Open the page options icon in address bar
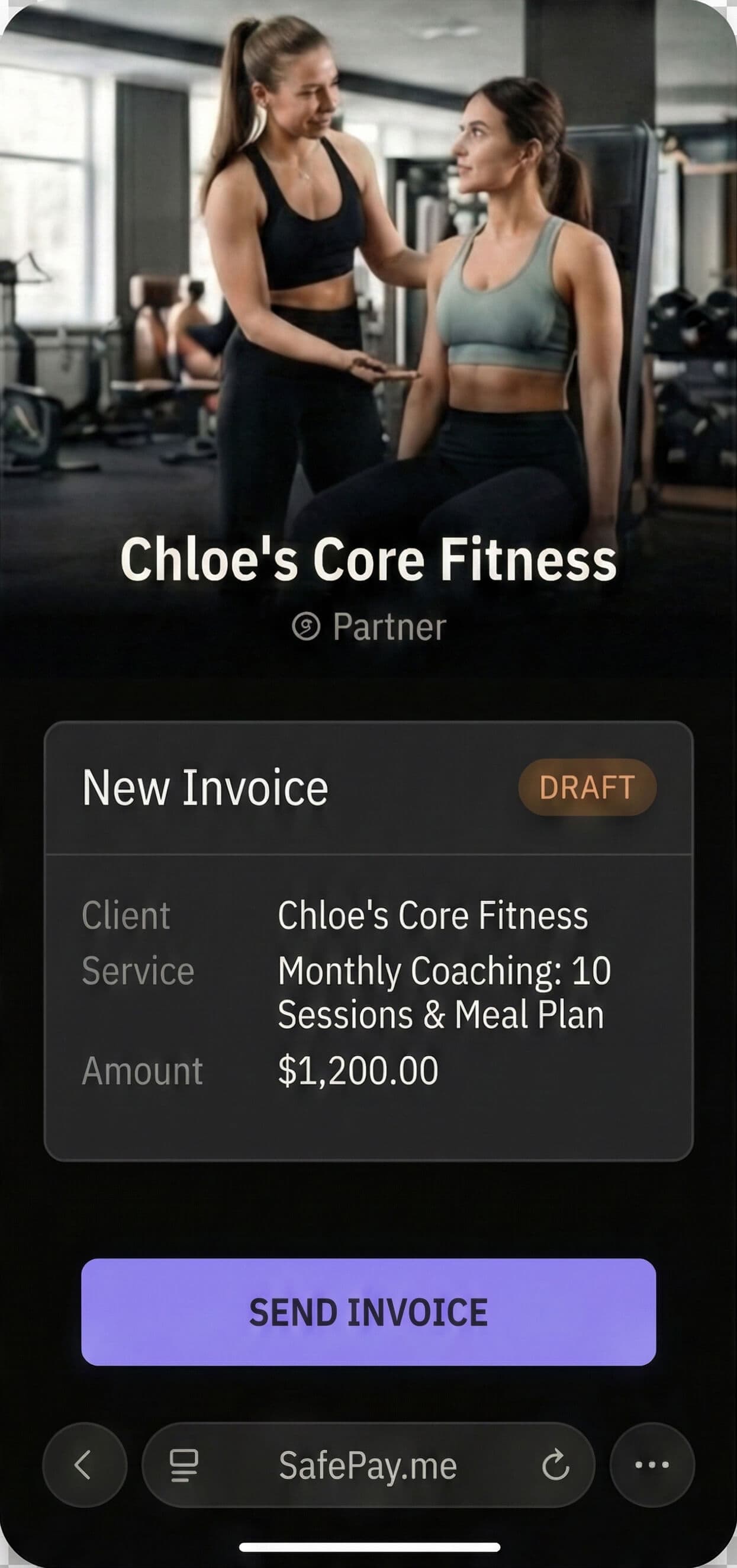The height and width of the screenshot is (1568, 737). pos(184,1464)
